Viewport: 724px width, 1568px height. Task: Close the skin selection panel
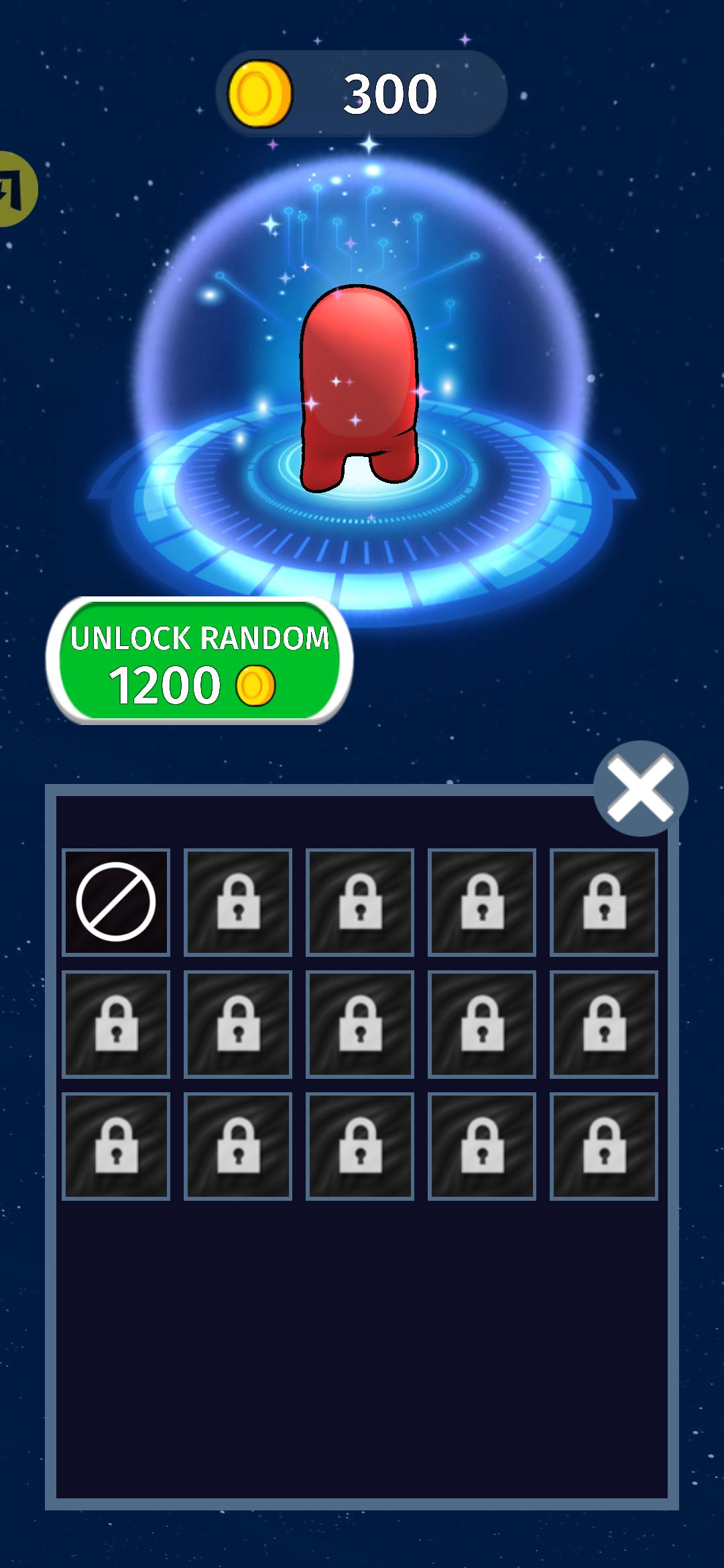[640, 789]
